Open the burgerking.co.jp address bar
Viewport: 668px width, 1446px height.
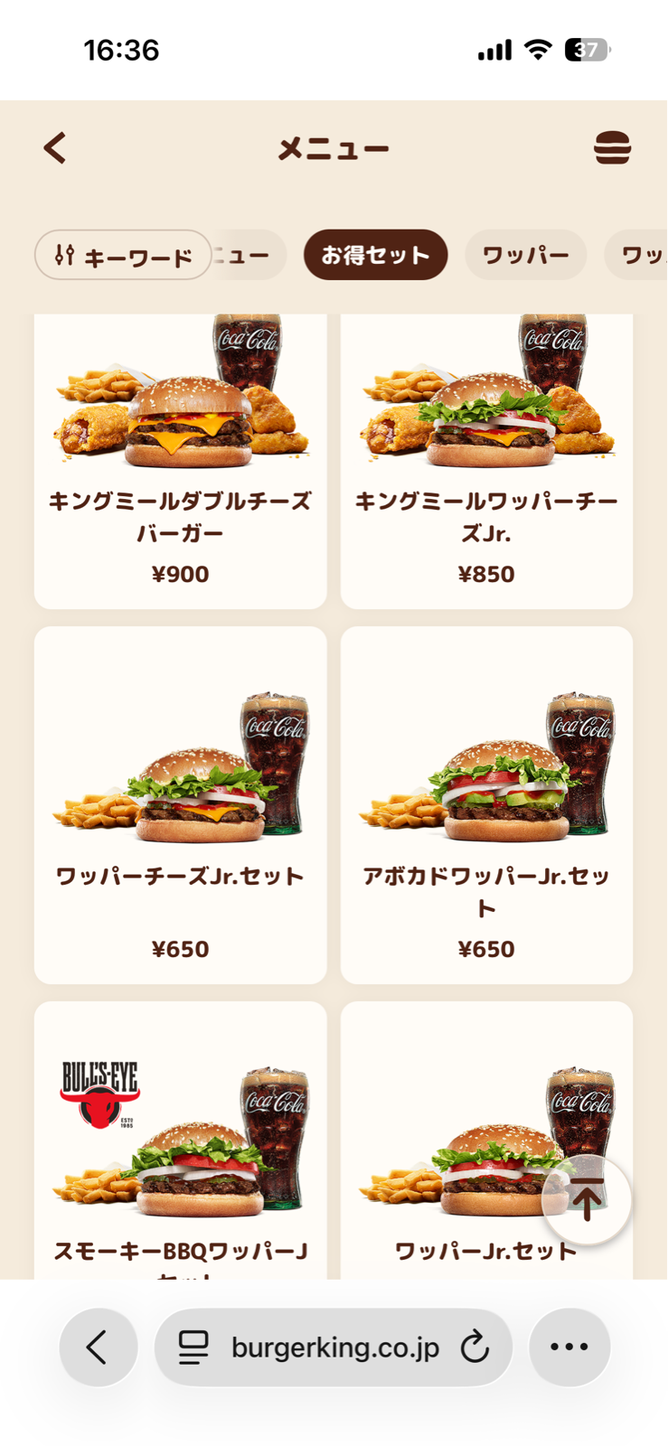pyautogui.click(x=320, y=1347)
